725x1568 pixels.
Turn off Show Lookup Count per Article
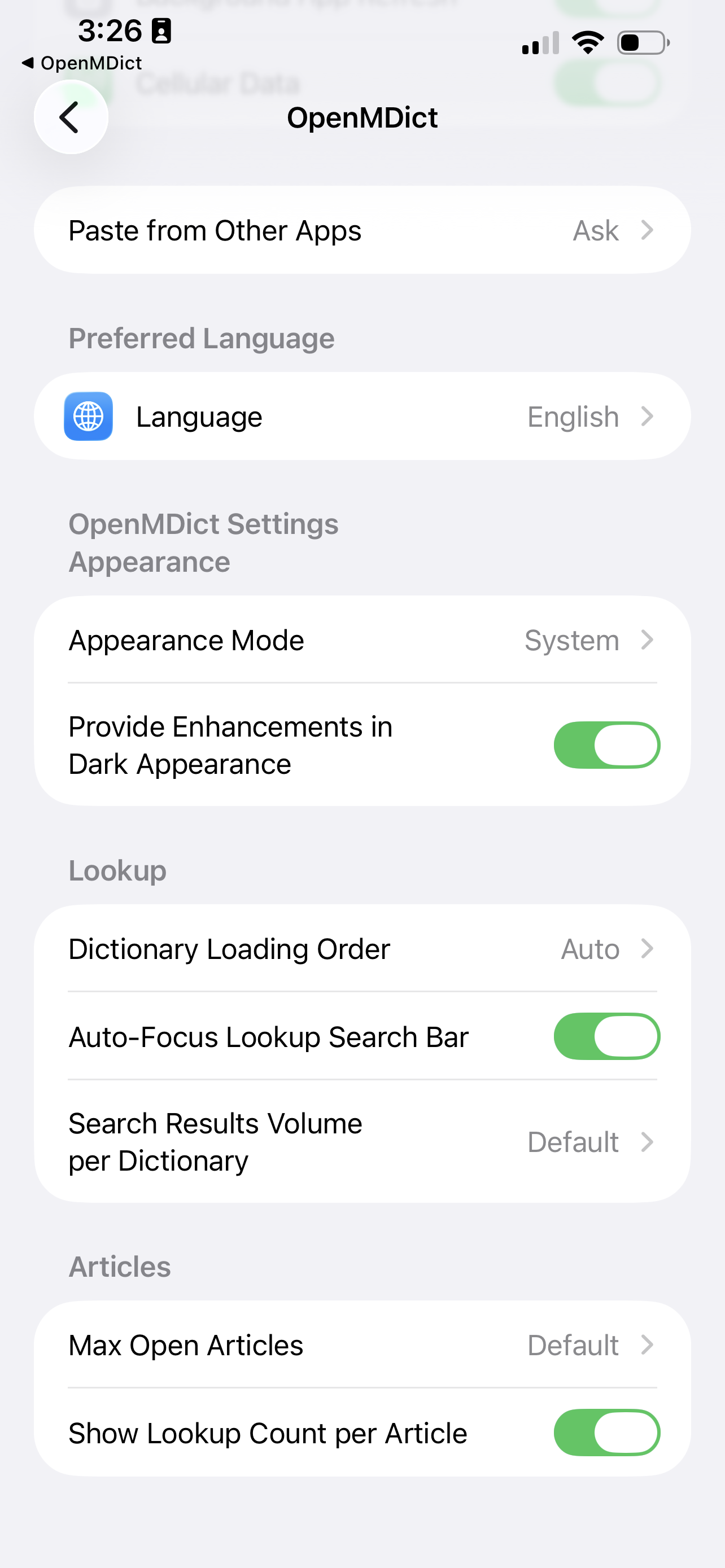[x=606, y=1433]
